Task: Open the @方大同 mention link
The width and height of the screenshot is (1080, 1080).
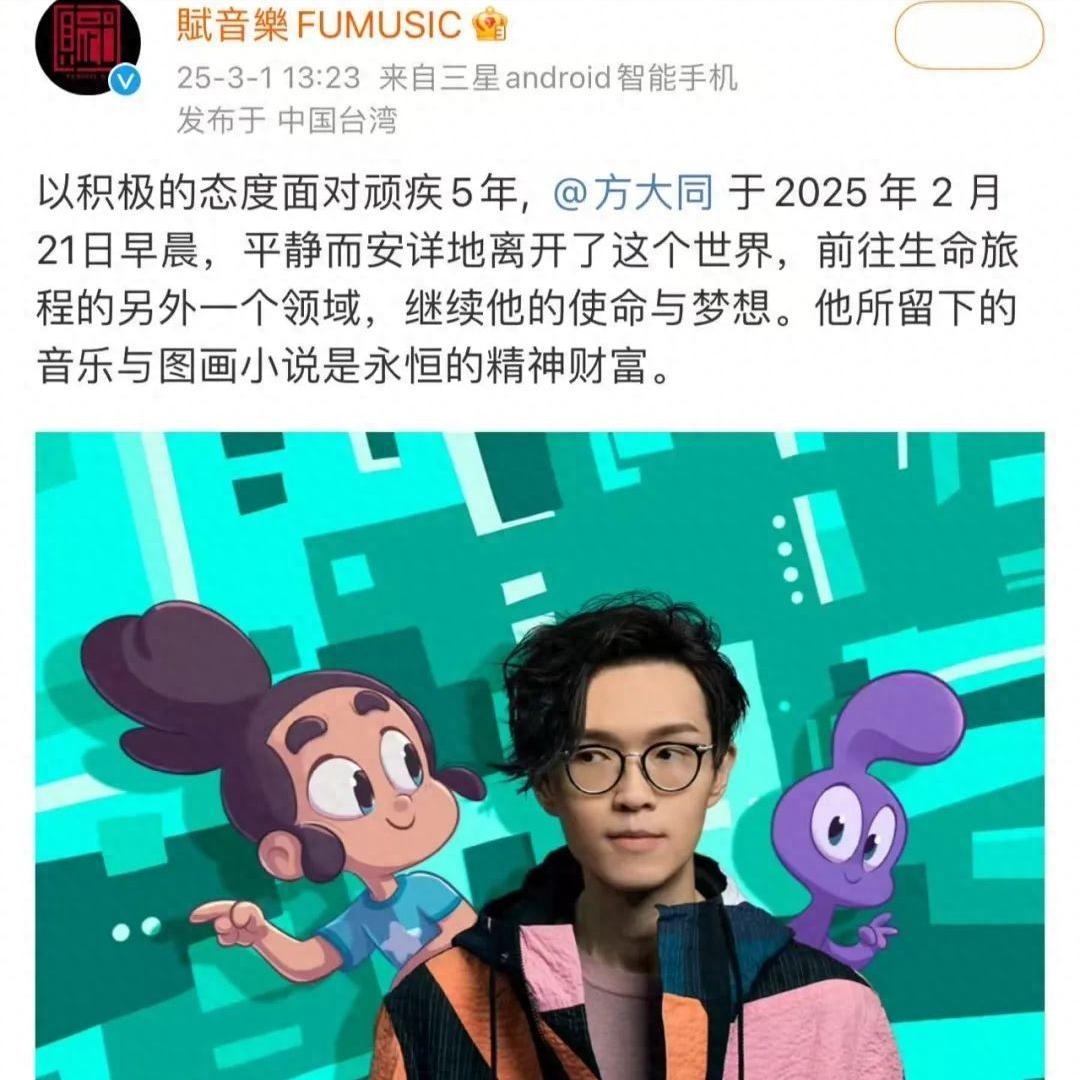Action: coord(633,194)
